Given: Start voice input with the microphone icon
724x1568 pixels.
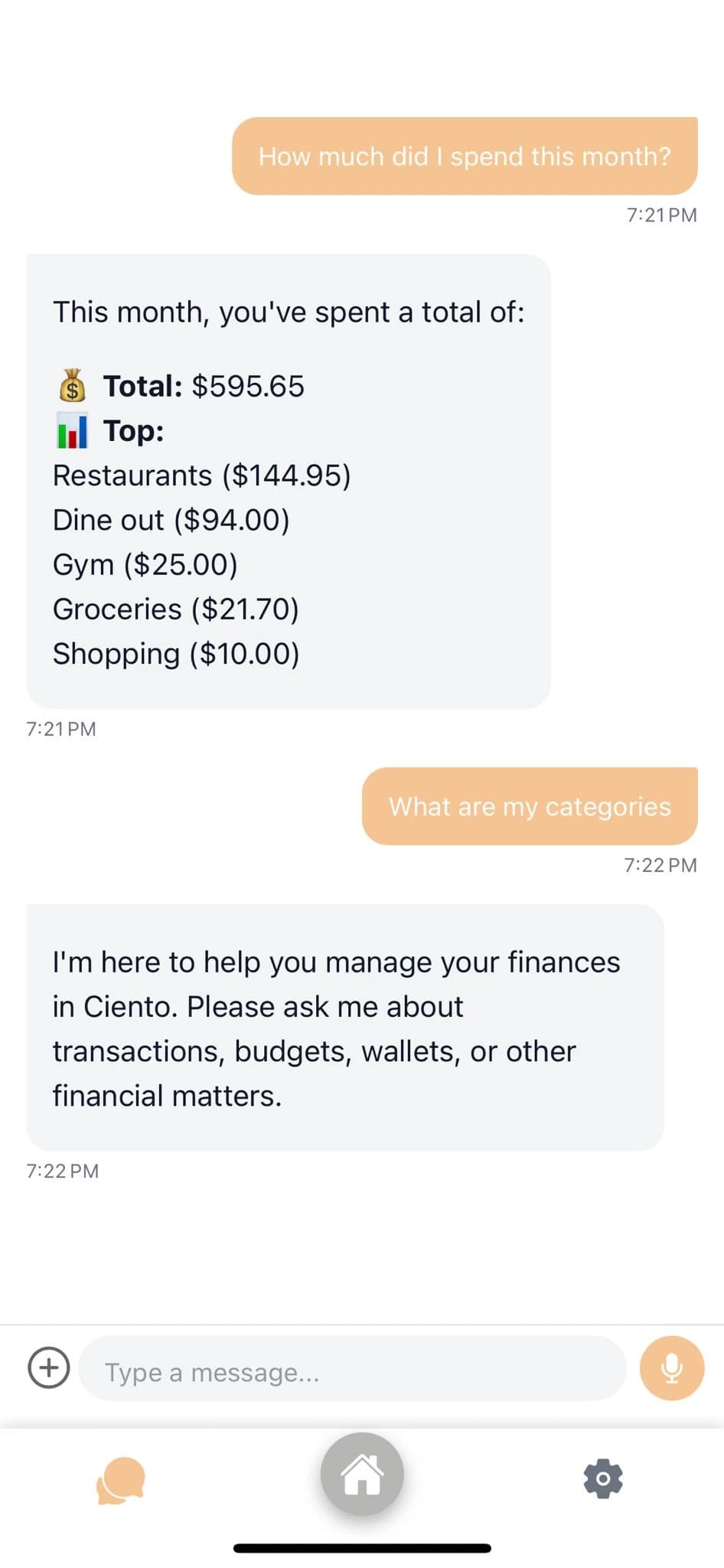Looking at the screenshot, I should [671, 1368].
